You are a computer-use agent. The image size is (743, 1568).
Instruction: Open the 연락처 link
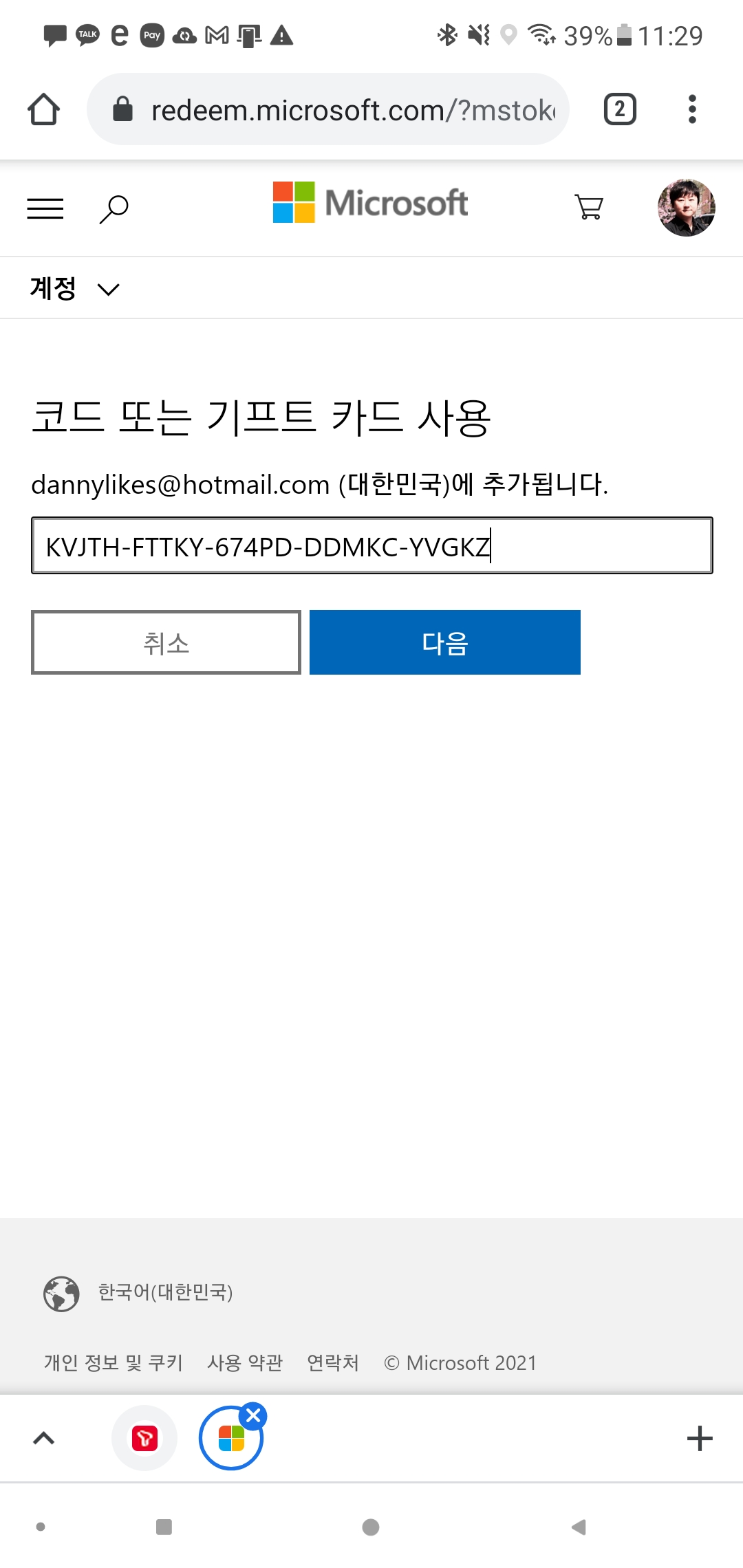333,1362
